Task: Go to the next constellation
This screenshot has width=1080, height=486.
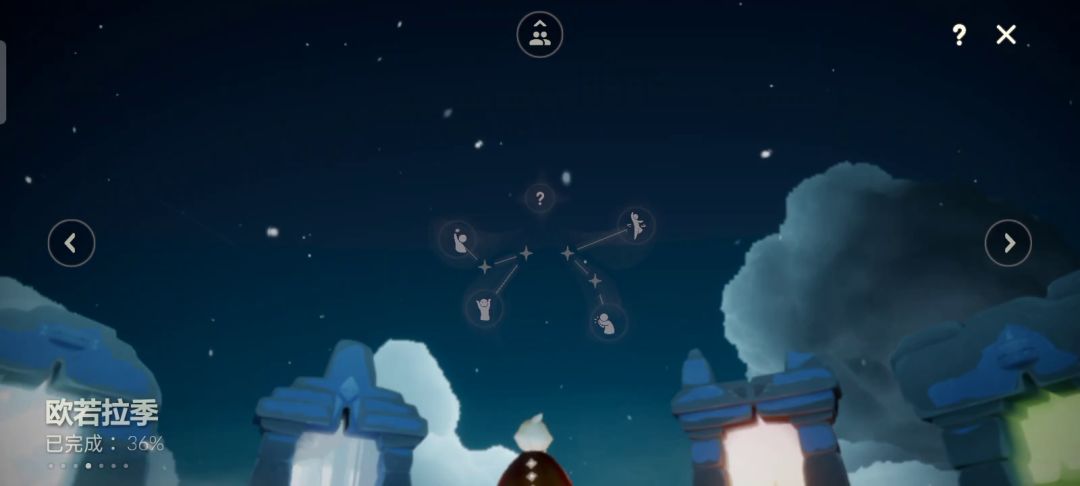Action: pyautogui.click(x=1008, y=243)
